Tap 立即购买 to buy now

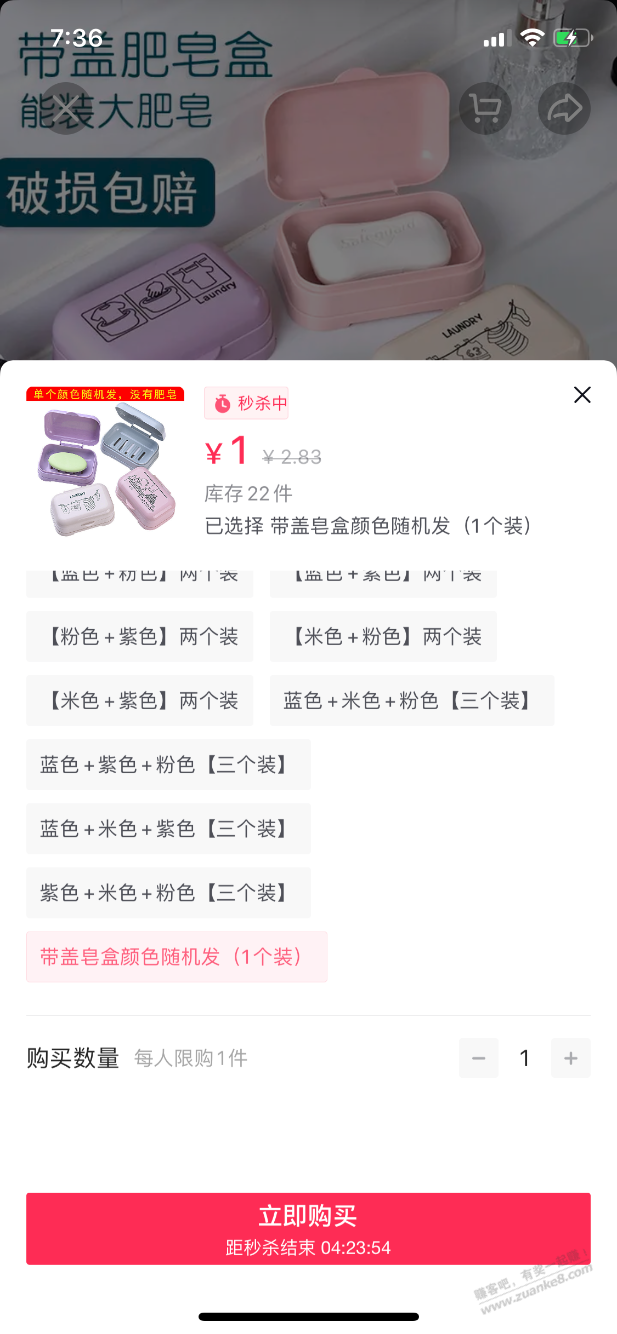click(x=308, y=1228)
